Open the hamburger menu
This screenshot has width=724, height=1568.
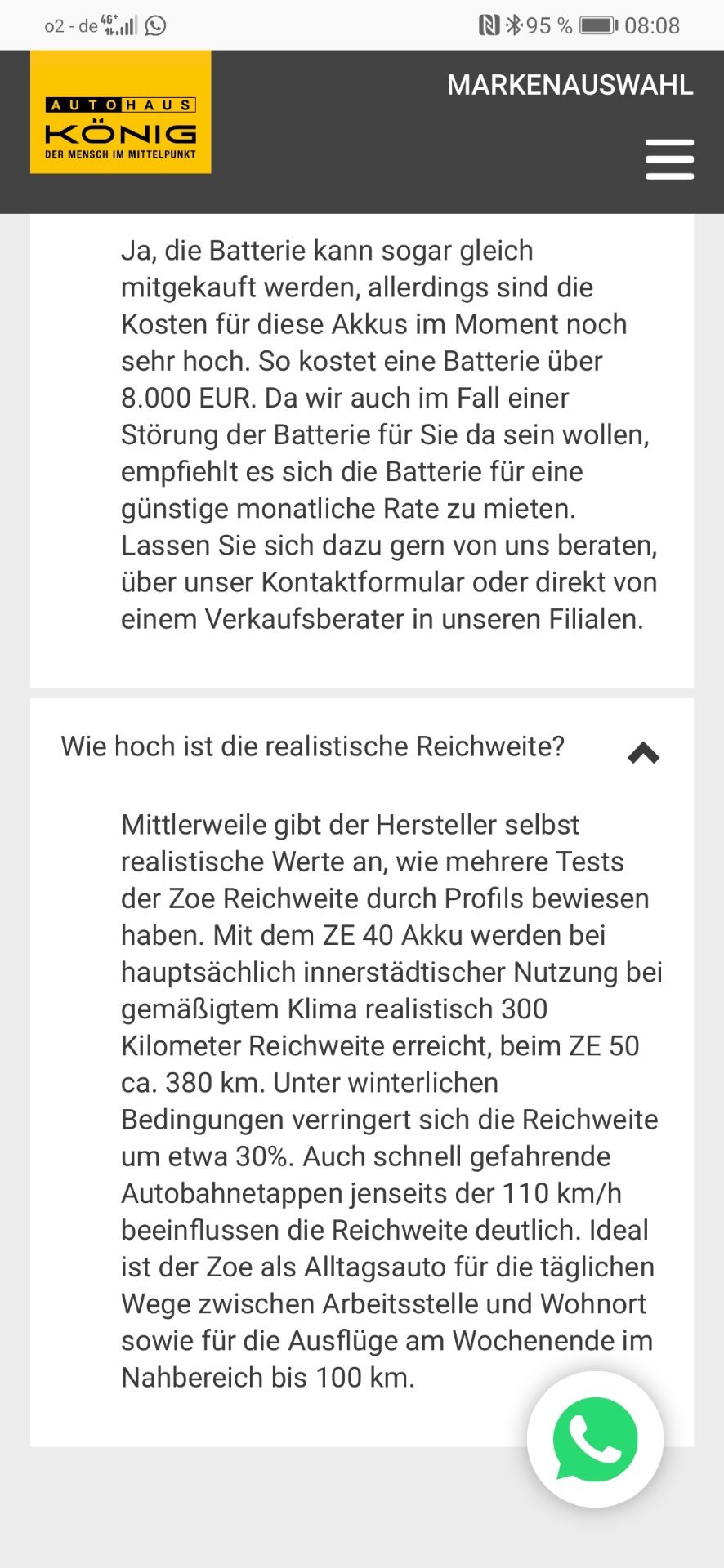point(669,158)
